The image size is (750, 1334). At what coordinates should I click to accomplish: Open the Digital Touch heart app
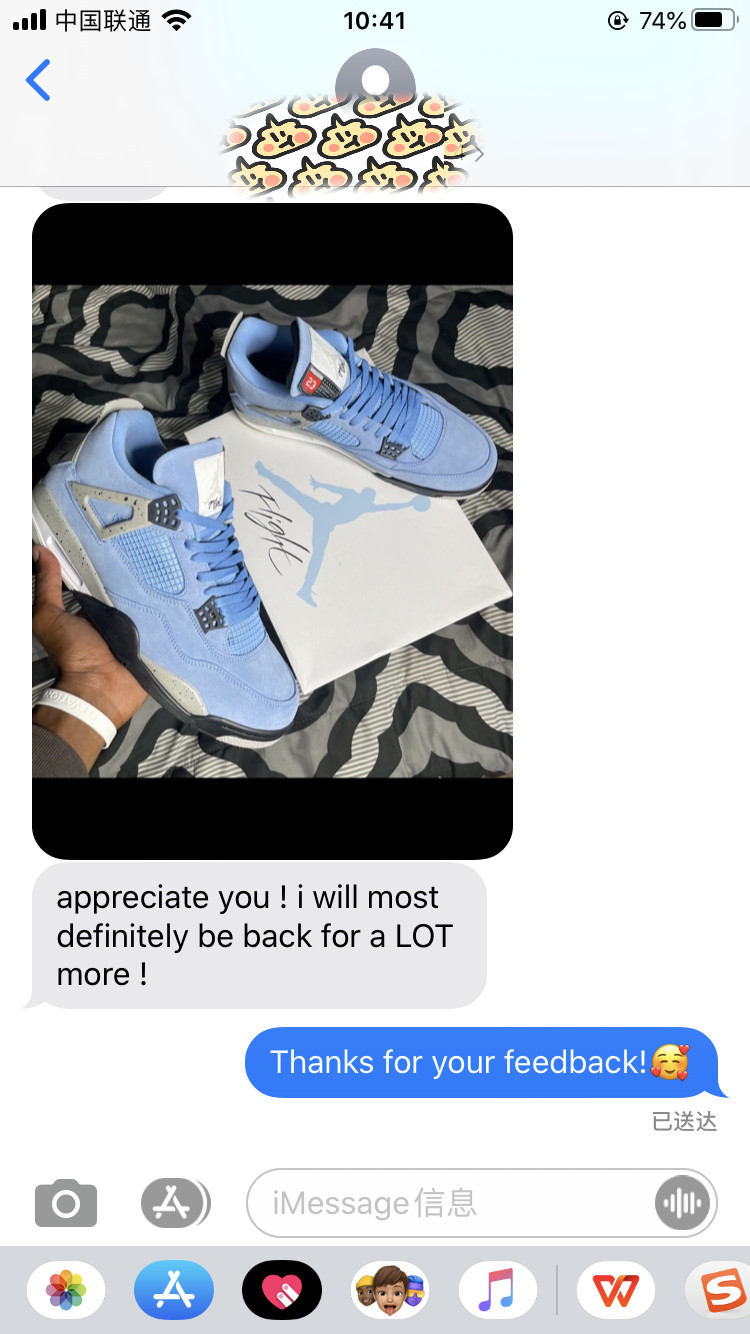pyautogui.click(x=282, y=1290)
